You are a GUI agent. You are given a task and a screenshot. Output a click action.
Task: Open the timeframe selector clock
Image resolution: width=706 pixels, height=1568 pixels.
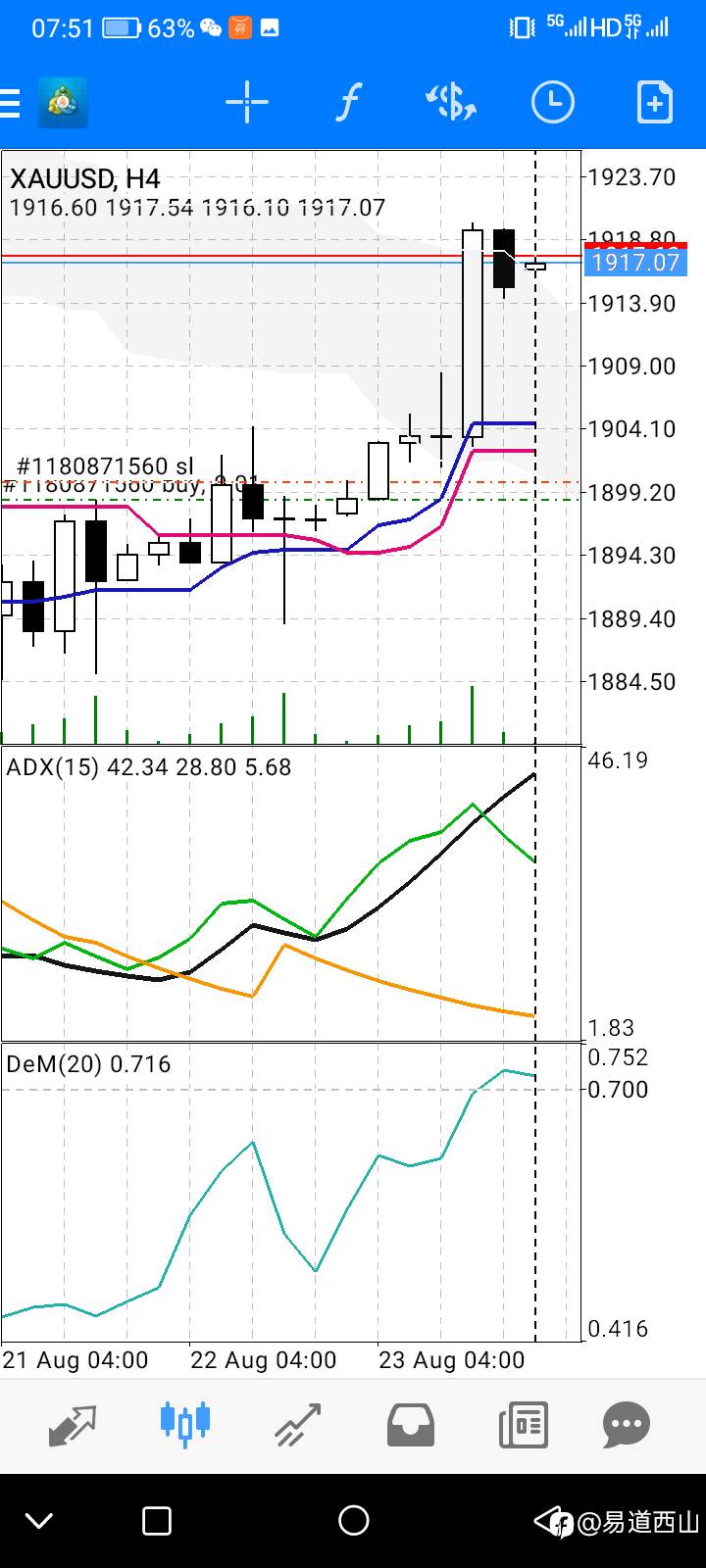552,103
